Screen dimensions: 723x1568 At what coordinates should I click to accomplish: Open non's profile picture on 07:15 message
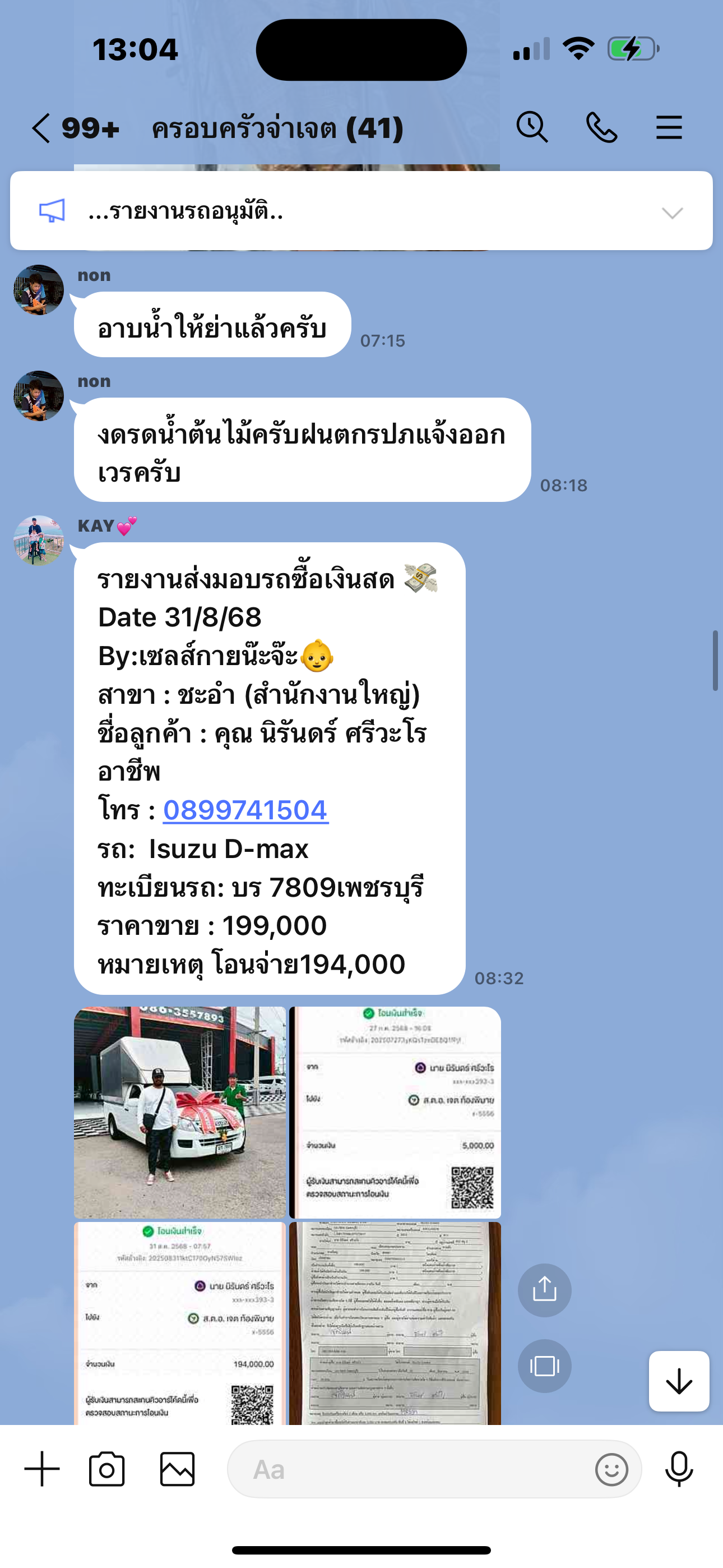pyautogui.click(x=39, y=290)
